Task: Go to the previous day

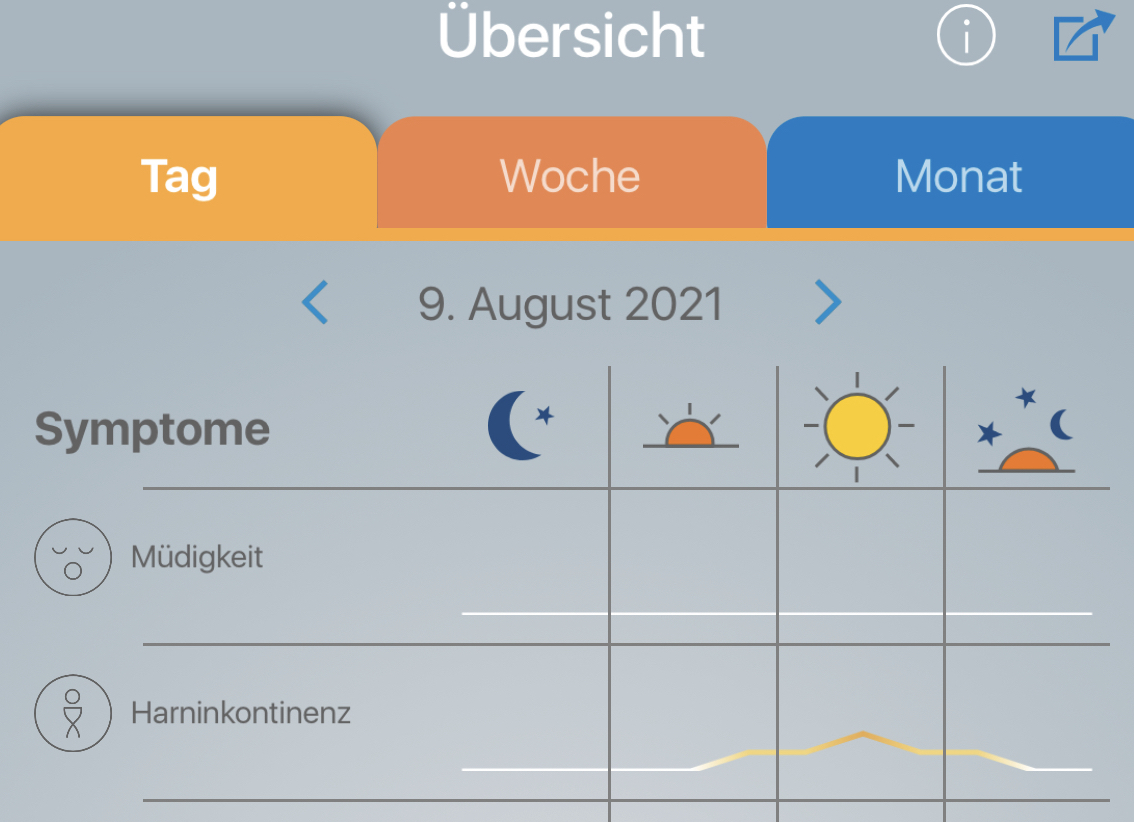Action: point(315,302)
